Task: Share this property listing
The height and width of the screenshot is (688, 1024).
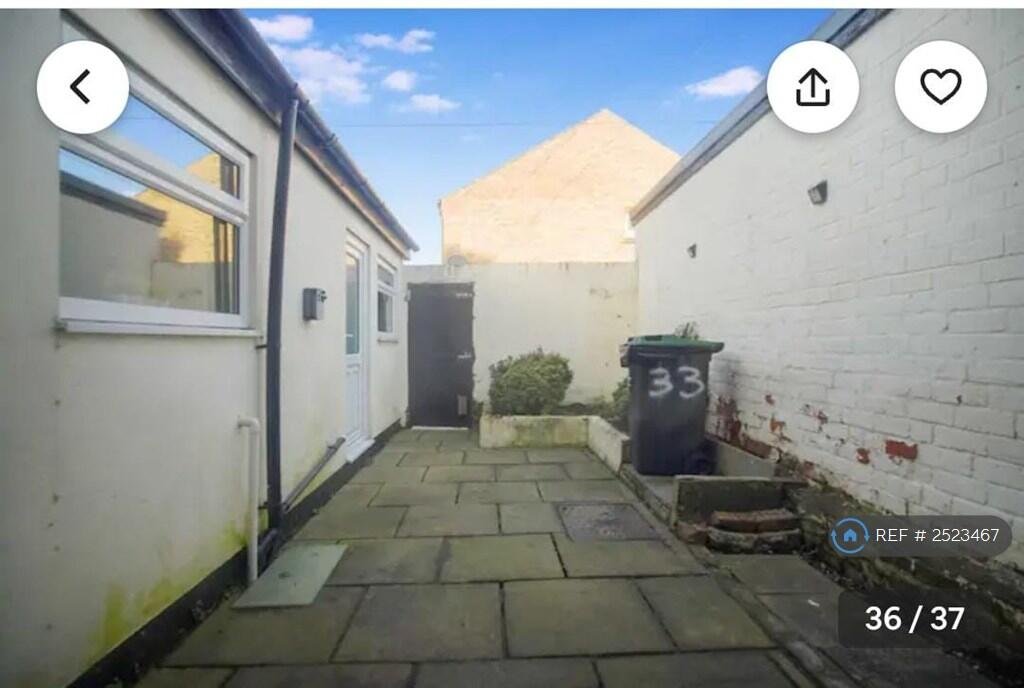Action: pos(812,87)
